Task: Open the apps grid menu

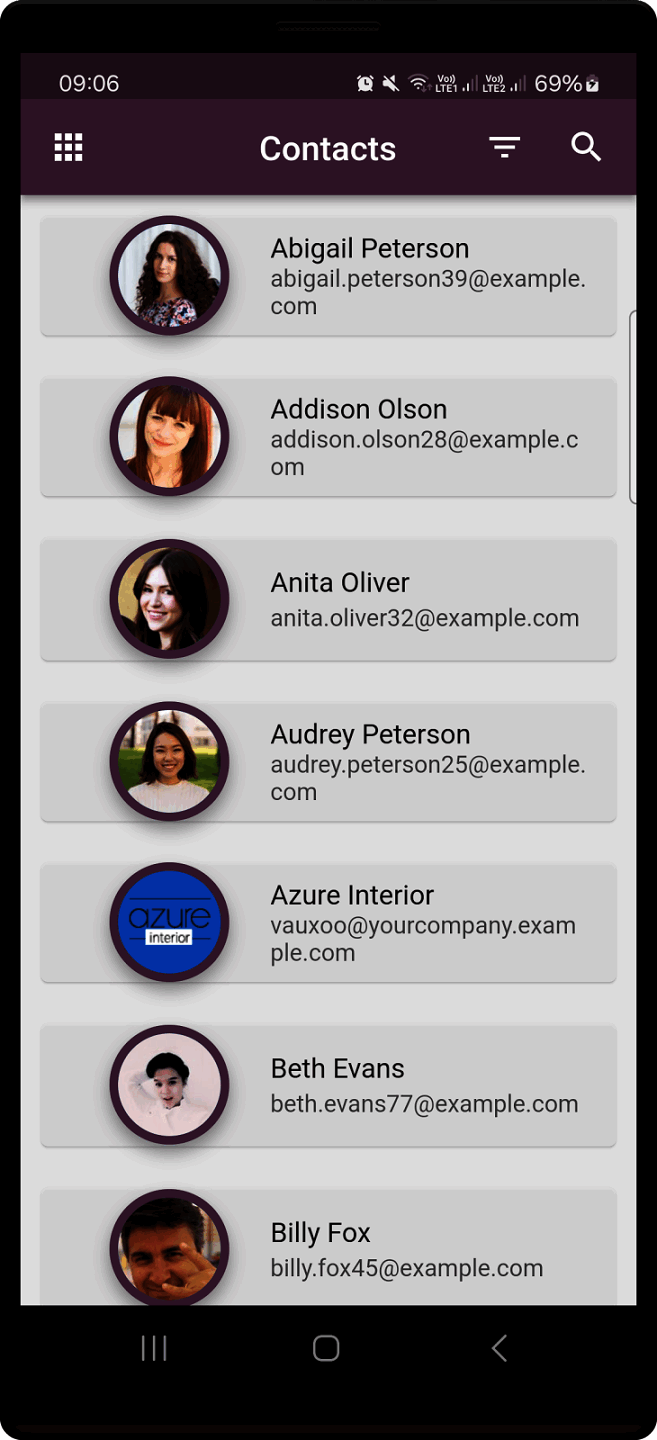Action: [68, 148]
